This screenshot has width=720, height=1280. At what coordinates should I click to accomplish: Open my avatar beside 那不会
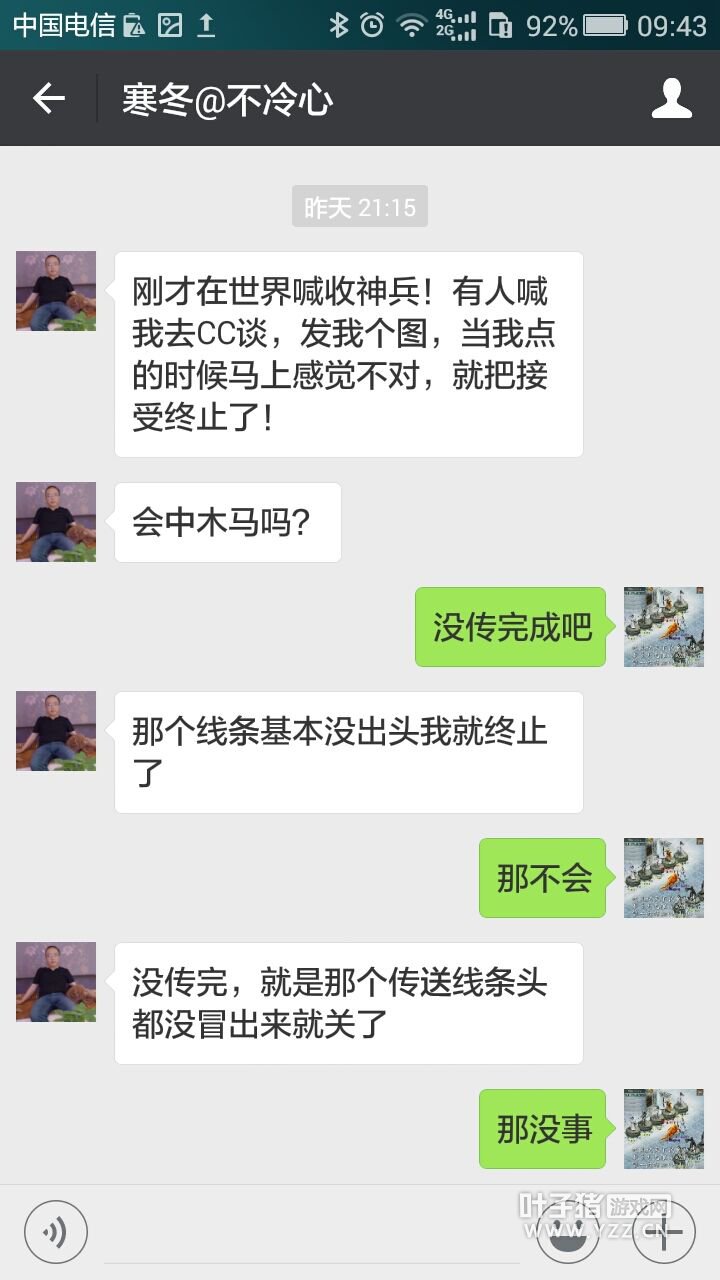pyautogui.click(x=663, y=878)
